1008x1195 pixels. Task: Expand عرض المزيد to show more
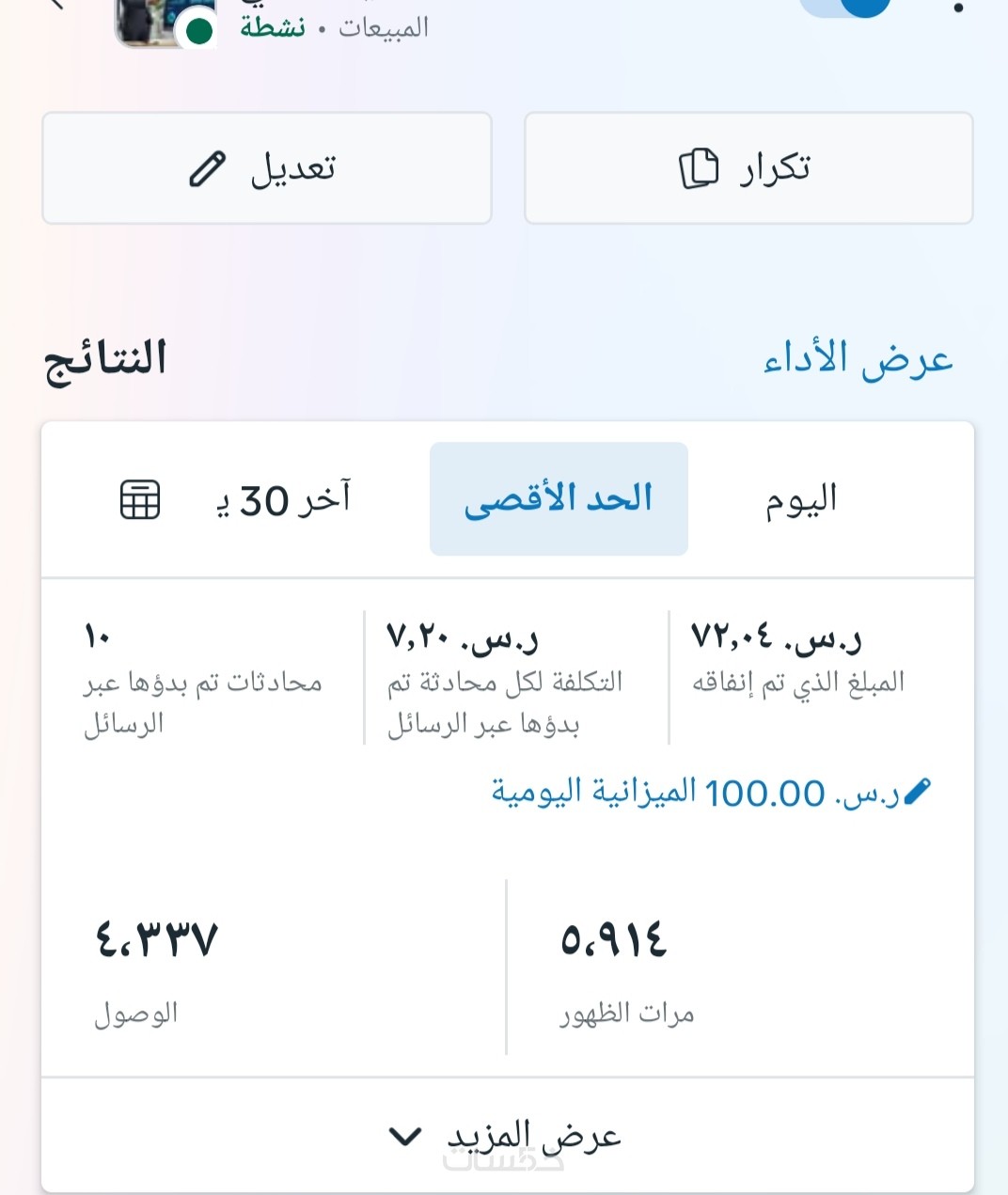tap(506, 1136)
